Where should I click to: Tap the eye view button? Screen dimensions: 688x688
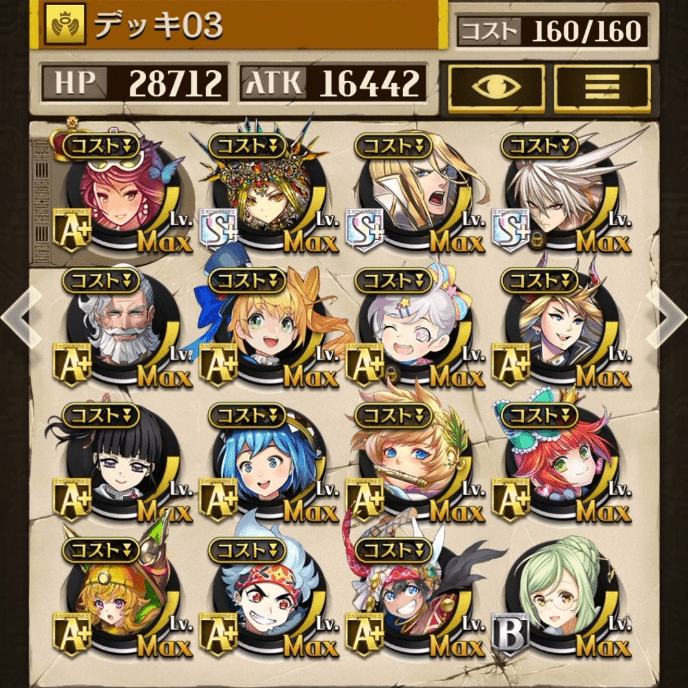click(496, 87)
